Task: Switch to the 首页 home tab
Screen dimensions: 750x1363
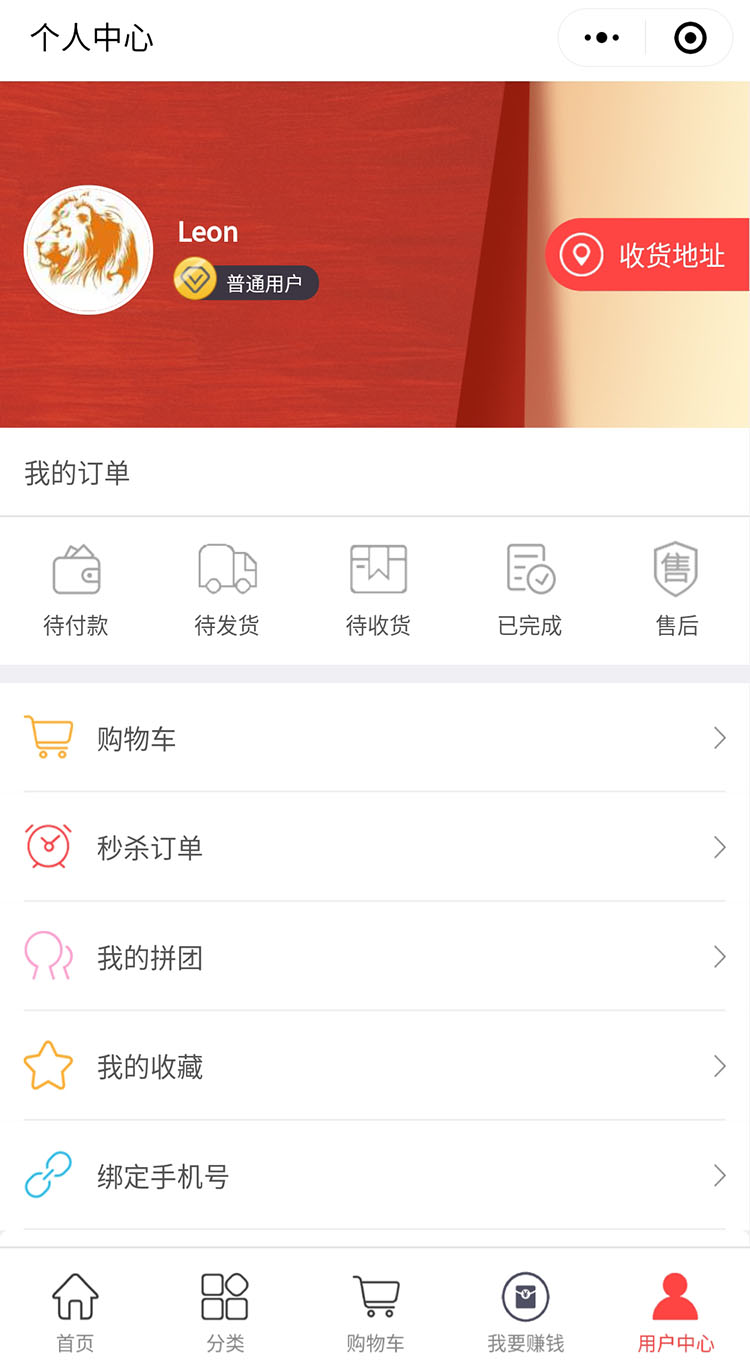Action: (75, 1311)
